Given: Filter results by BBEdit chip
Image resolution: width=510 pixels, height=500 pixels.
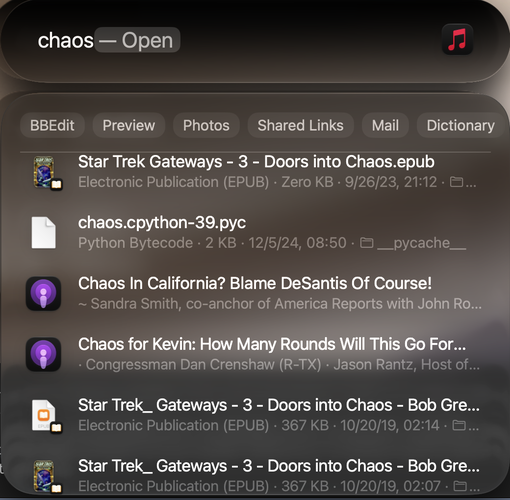Looking at the screenshot, I should (x=52, y=126).
